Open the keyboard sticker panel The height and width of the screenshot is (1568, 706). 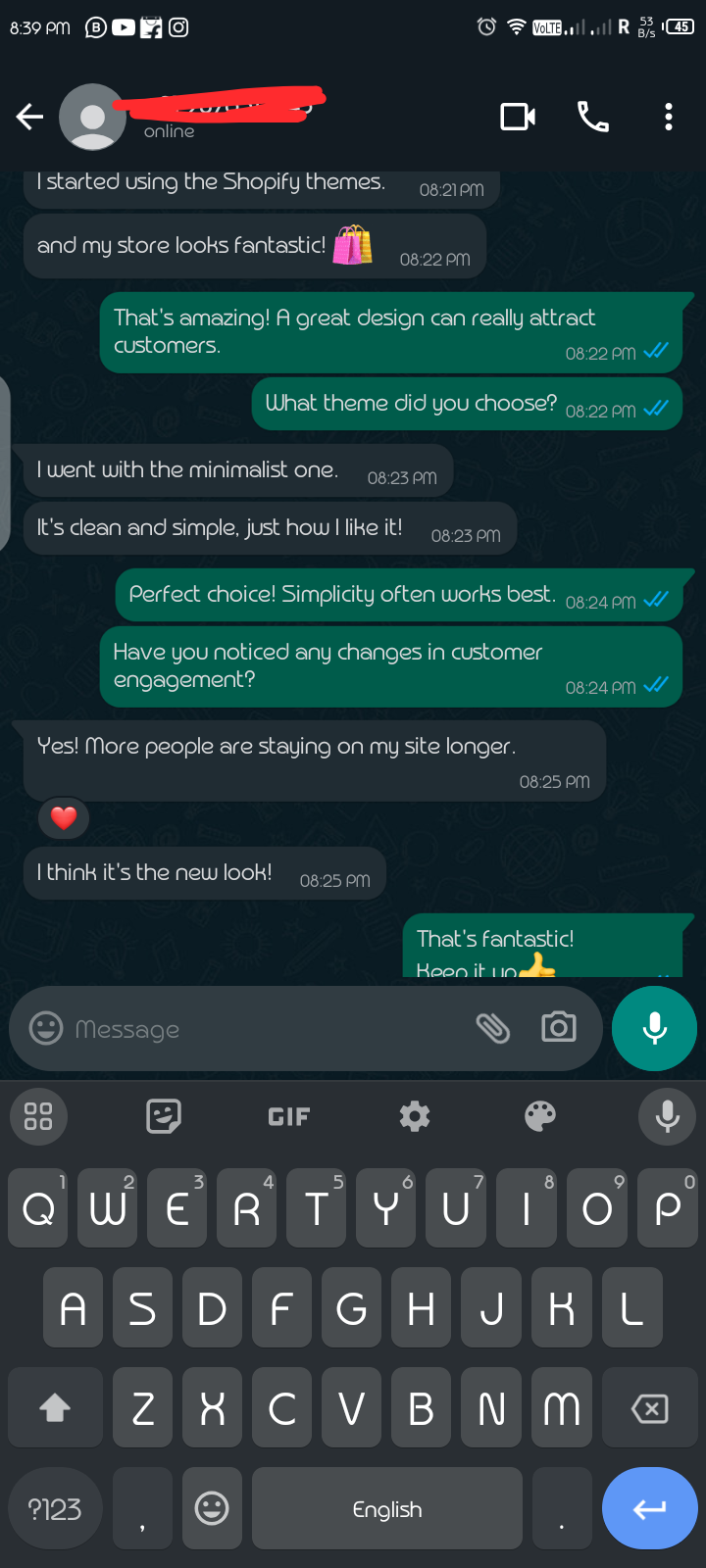coord(164,1116)
